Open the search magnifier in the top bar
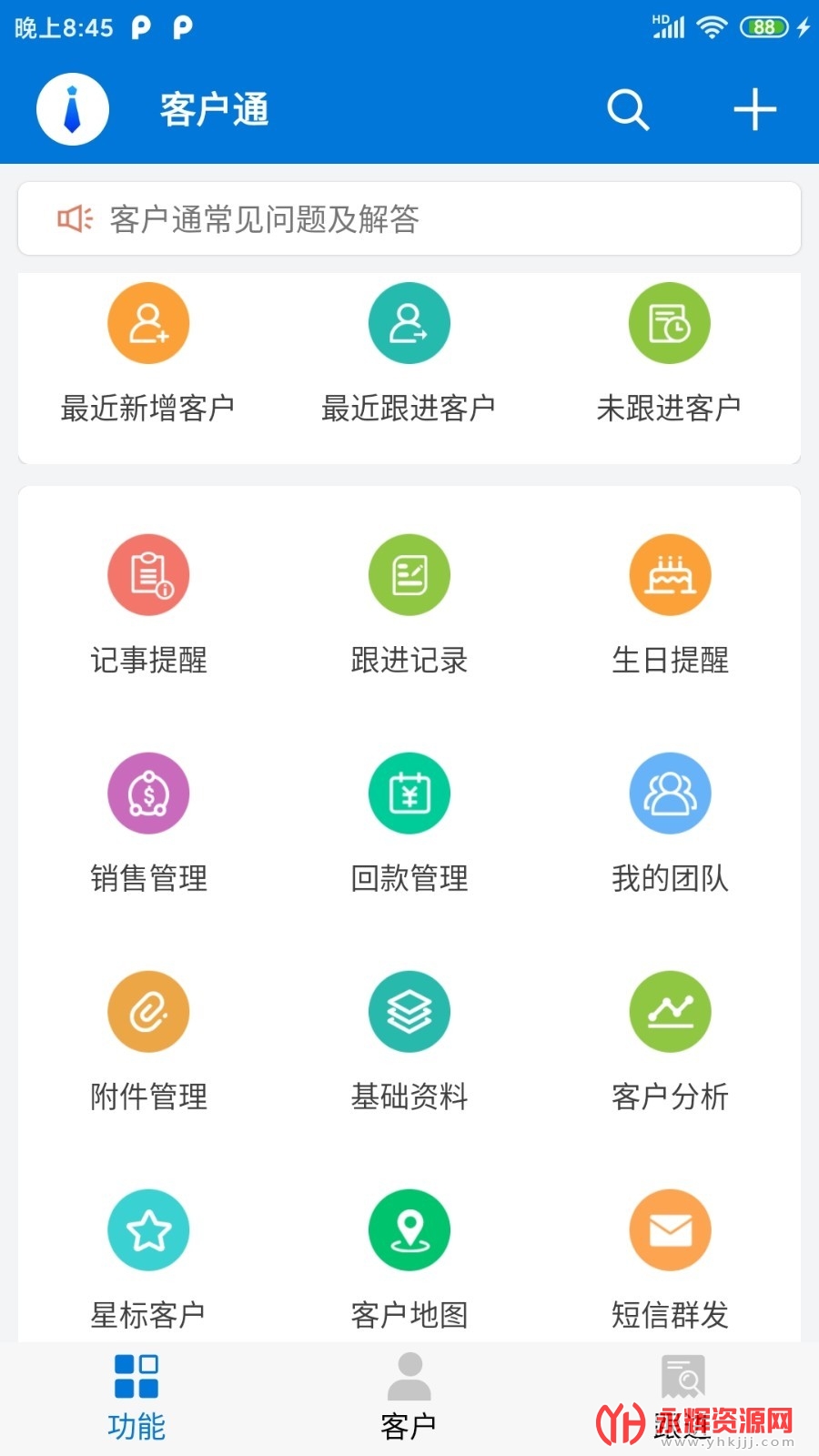This screenshot has height=1456, width=819. (x=628, y=110)
